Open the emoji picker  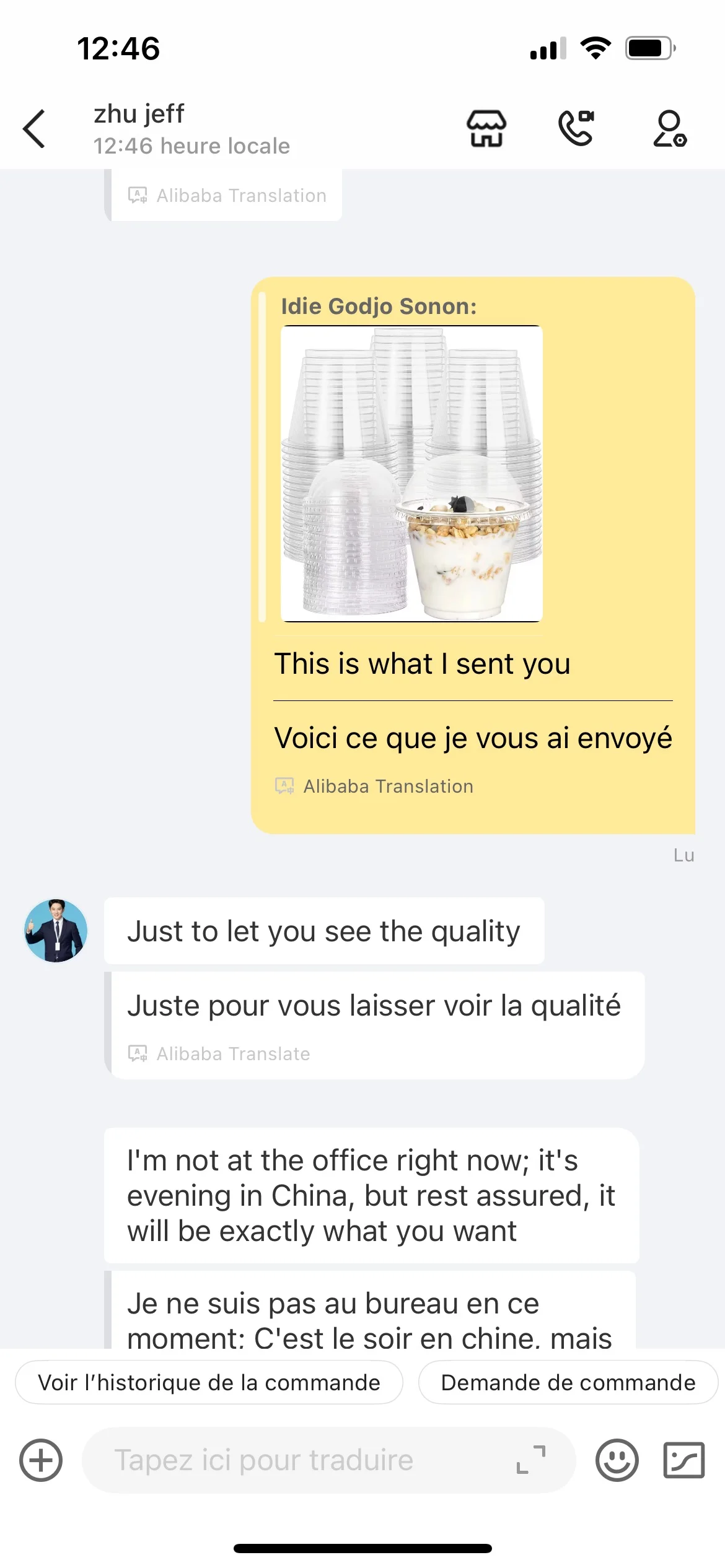pyautogui.click(x=617, y=1460)
